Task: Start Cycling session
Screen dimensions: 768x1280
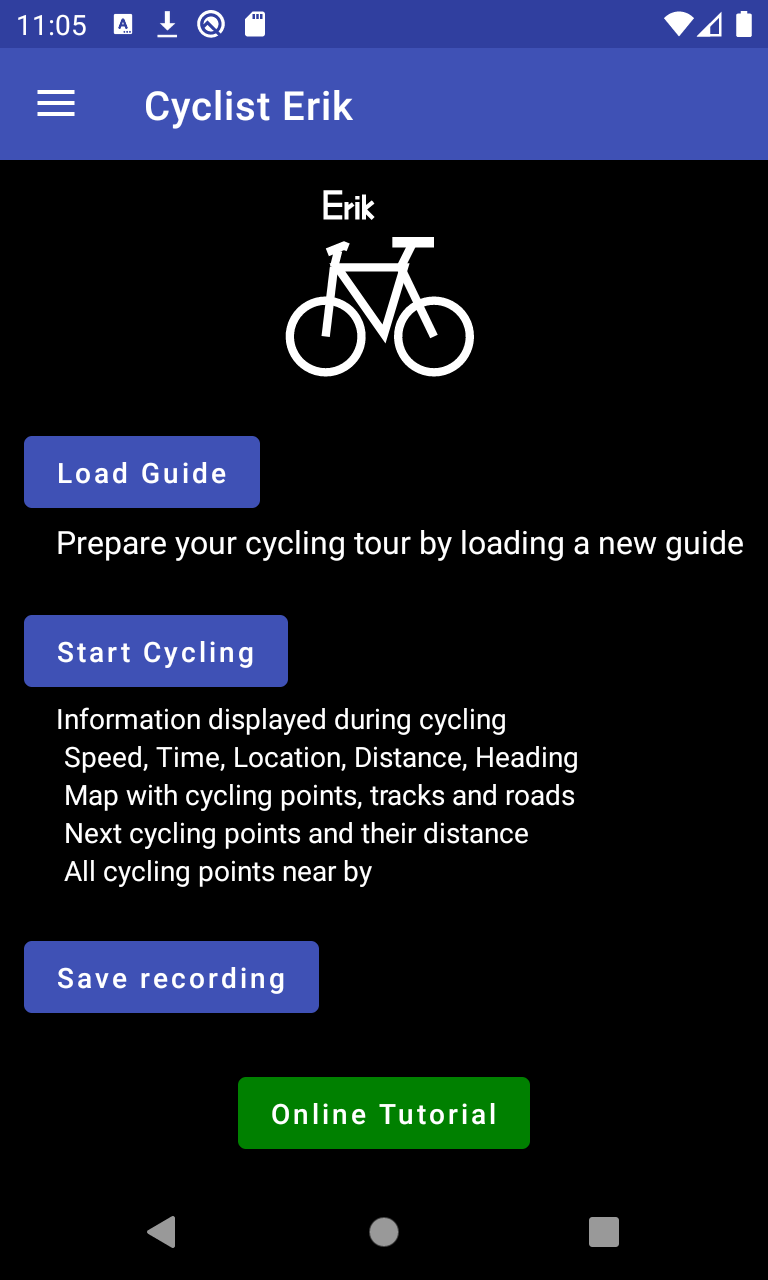Action: (156, 651)
